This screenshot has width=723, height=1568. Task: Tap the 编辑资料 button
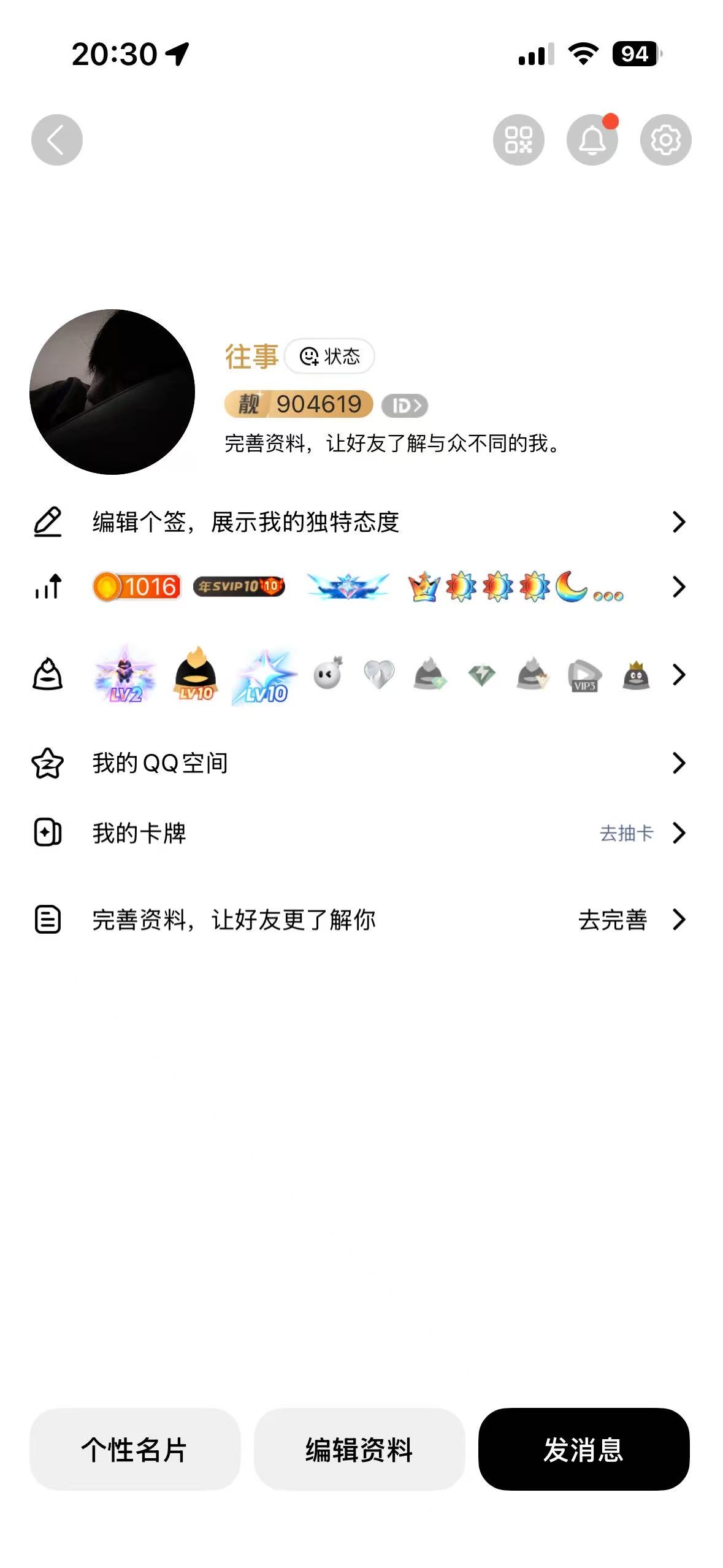pyautogui.click(x=359, y=1450)
